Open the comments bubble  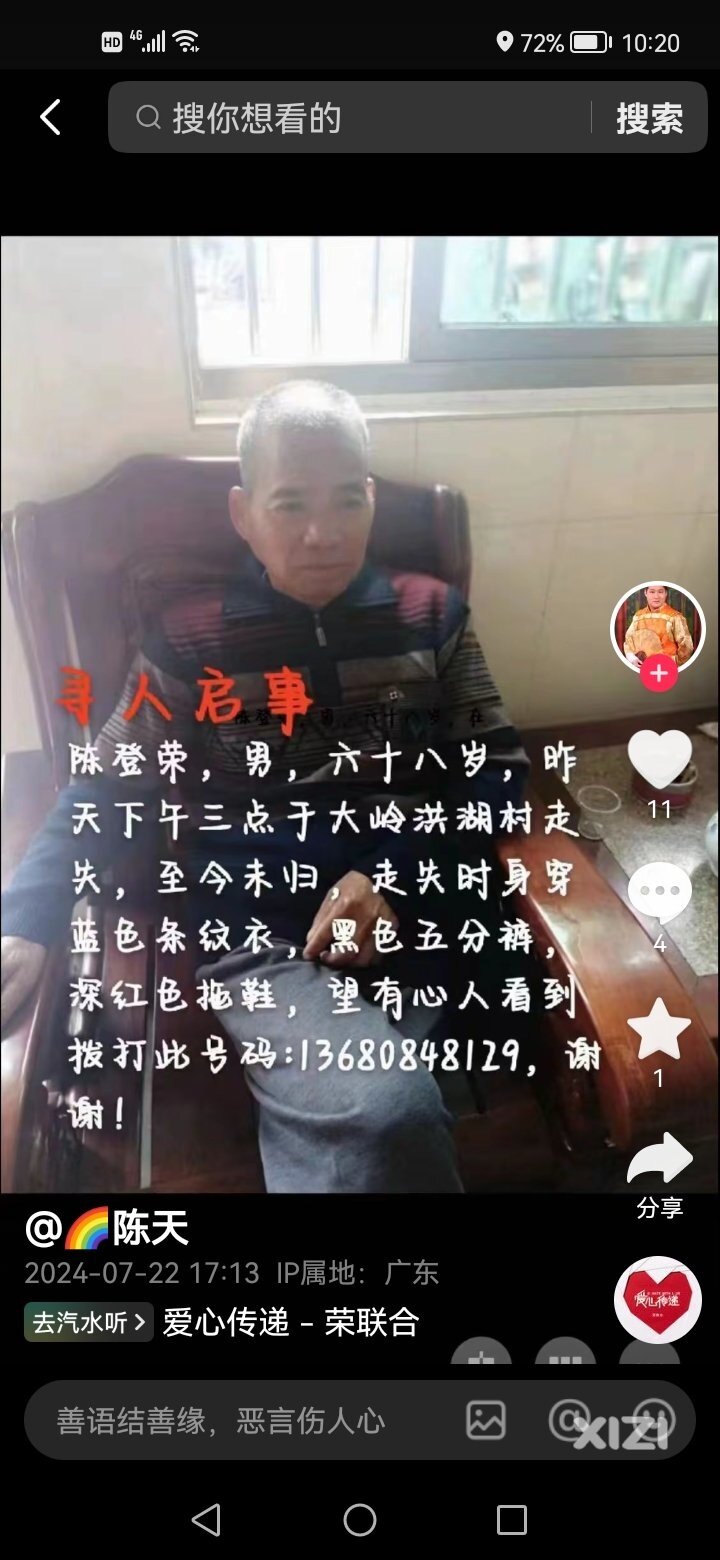[659, 893]
